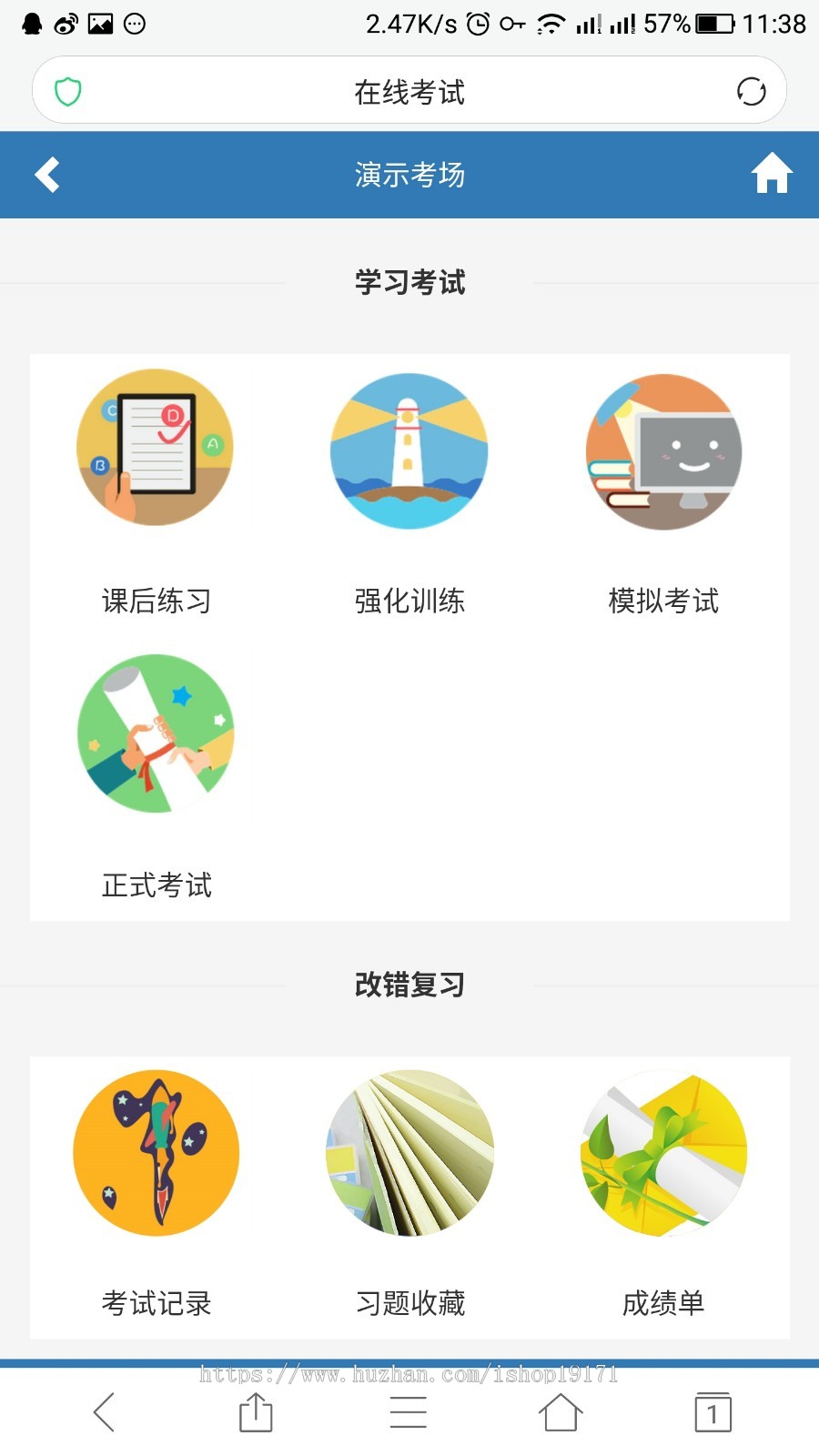Tap the browser back arrow at the bottom

tap(104, 1413)
